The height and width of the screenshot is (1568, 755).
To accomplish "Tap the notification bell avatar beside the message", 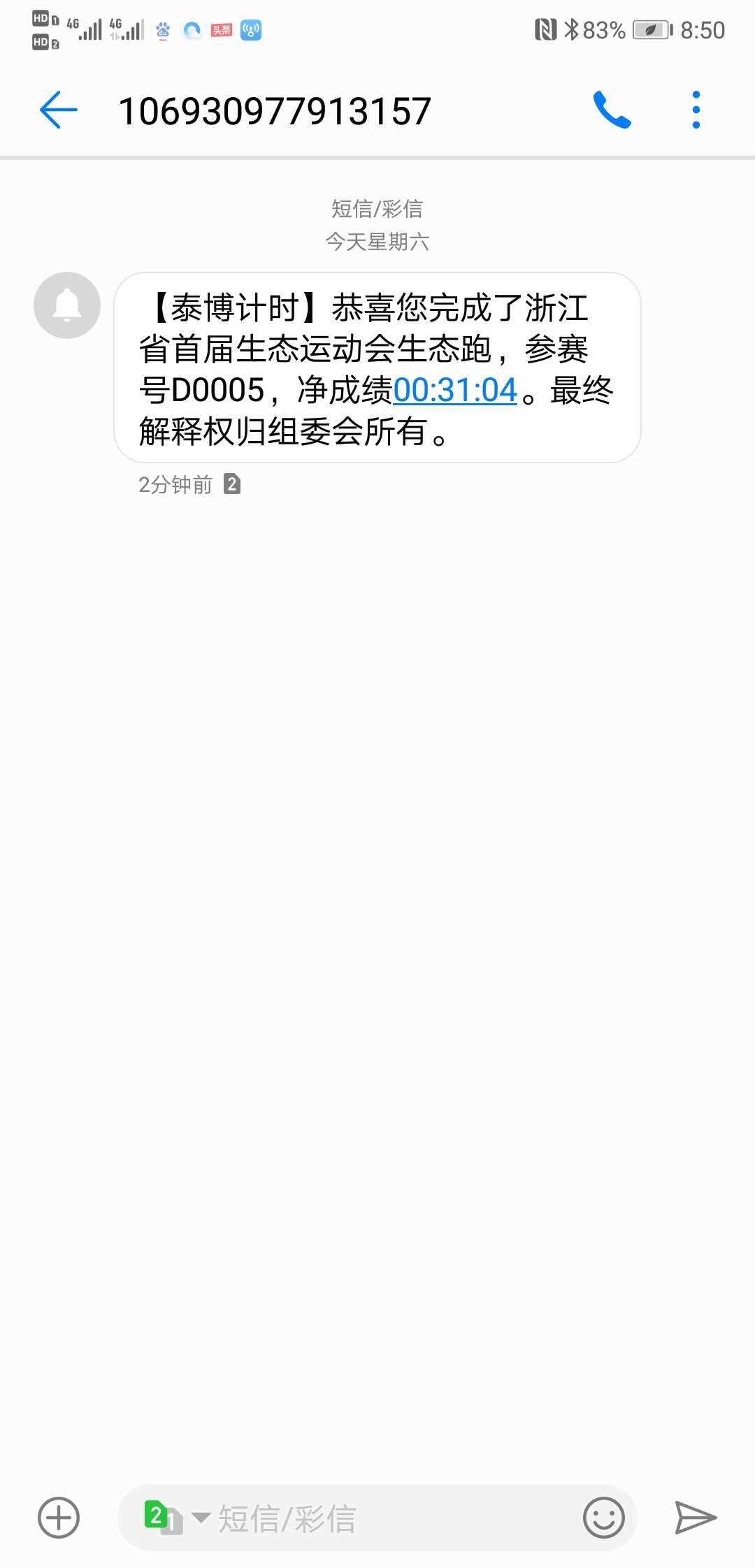I will click(x=66, y=305).
